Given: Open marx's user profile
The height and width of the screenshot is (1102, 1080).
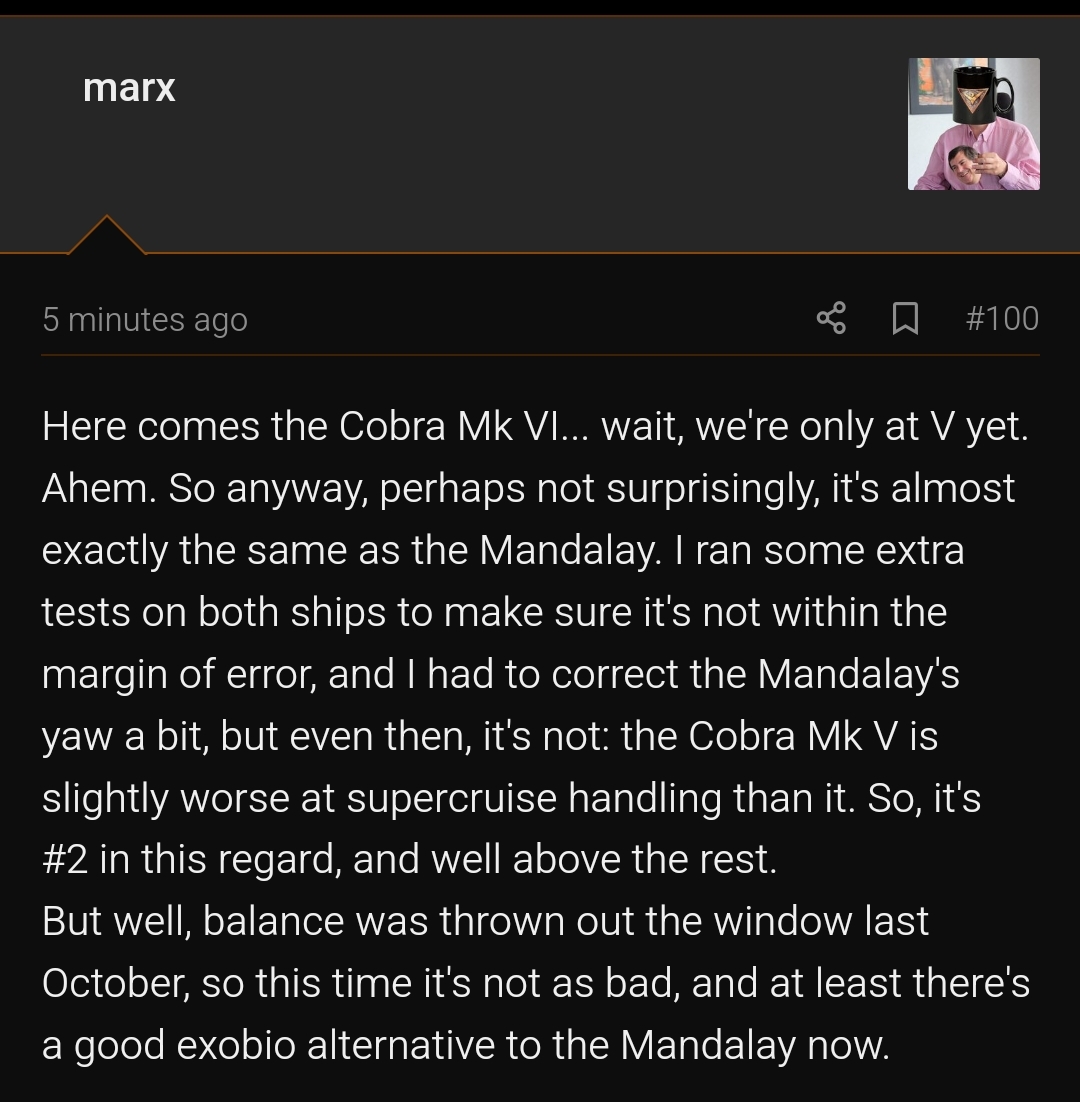Looking at the screenshot, I should (129, 88).
